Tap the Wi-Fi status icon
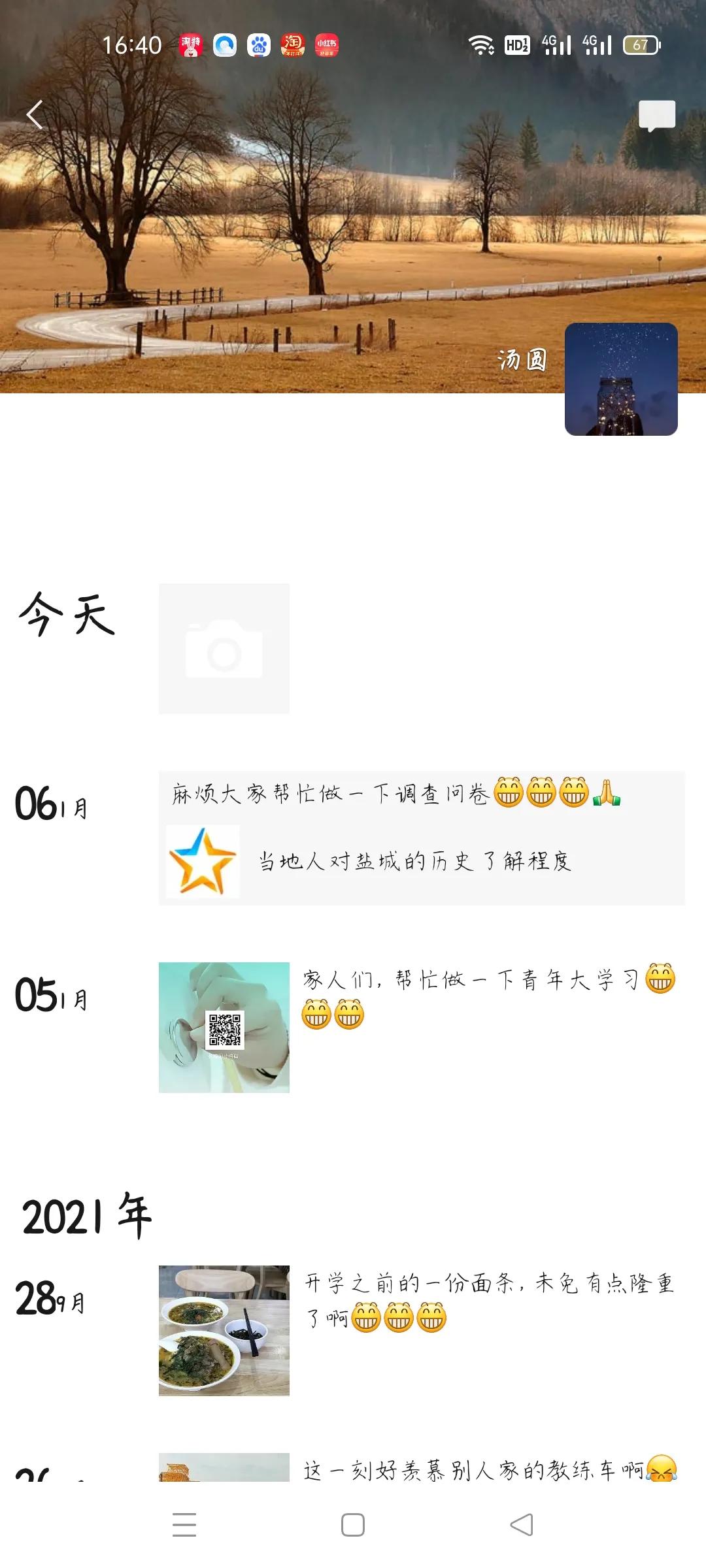 coord(481,43)
